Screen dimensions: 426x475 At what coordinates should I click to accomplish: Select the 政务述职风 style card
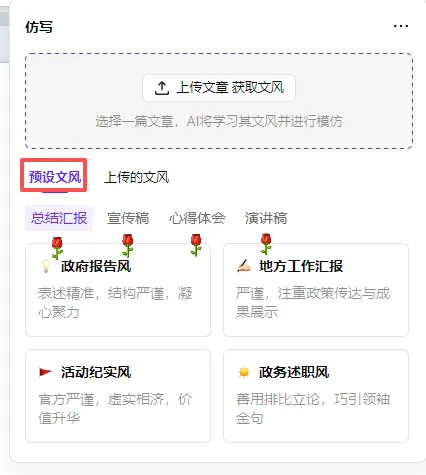[316, 396]
